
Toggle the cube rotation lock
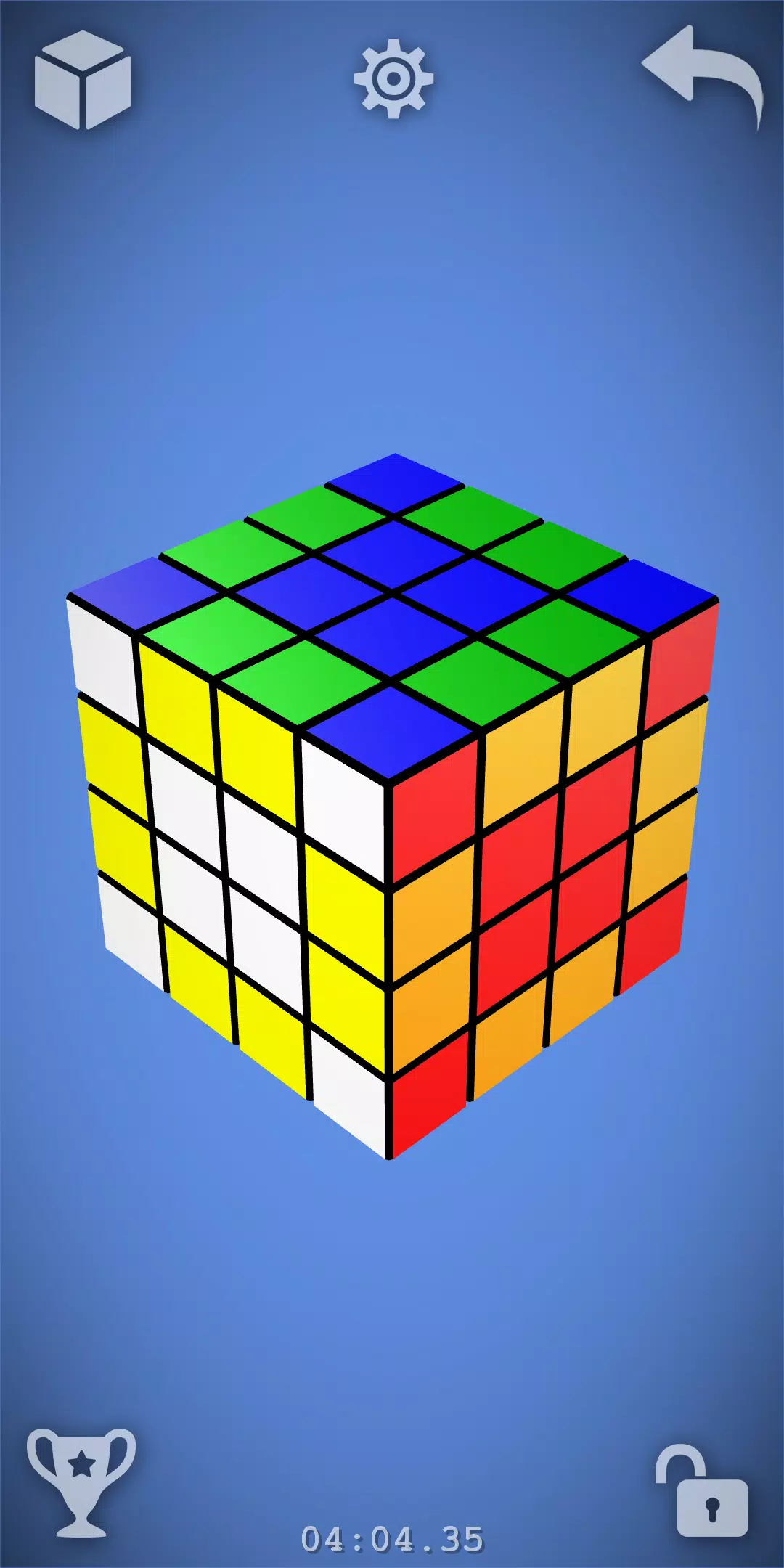[x=701, y=1490]
